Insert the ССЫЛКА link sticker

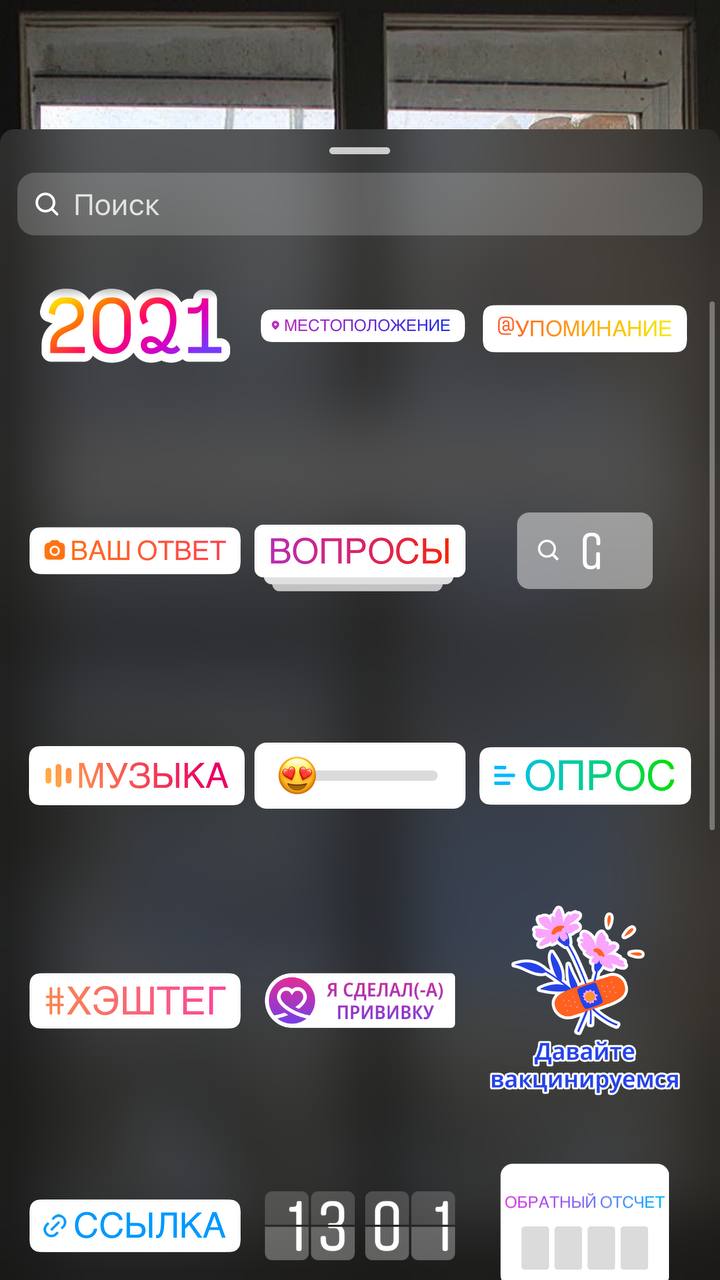tap(135, 1225)
